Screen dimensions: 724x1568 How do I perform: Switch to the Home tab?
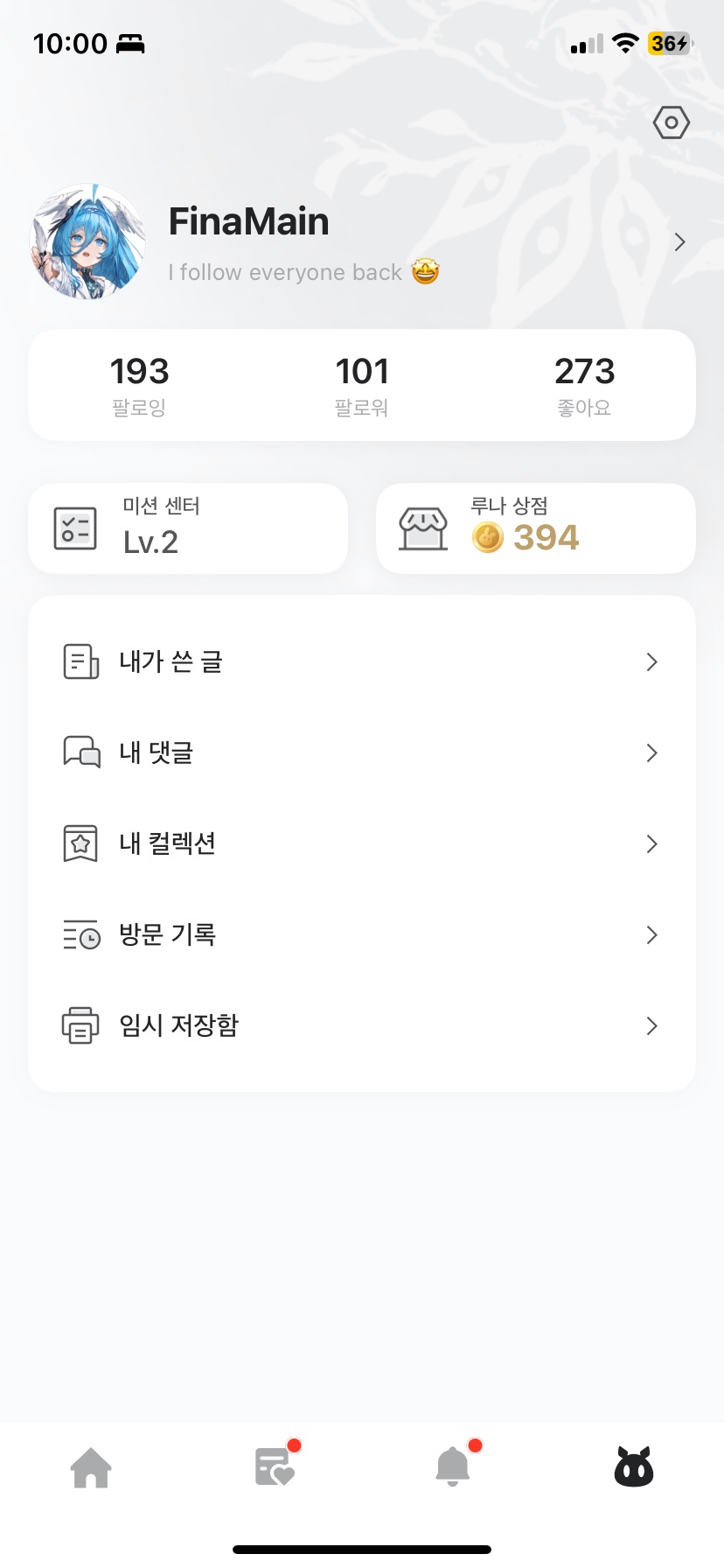click(91, 1467)
